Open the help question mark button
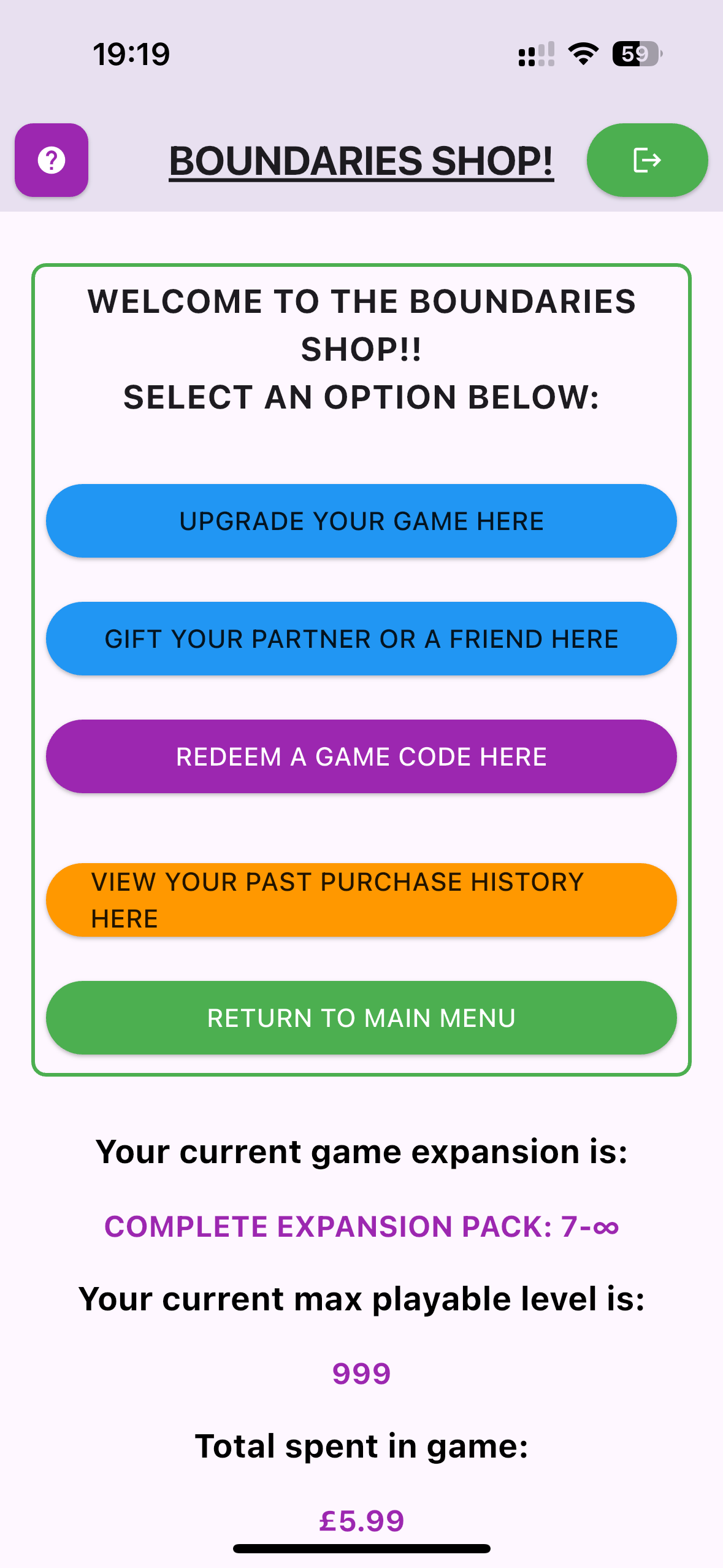723x1568 pixels. 52,160
